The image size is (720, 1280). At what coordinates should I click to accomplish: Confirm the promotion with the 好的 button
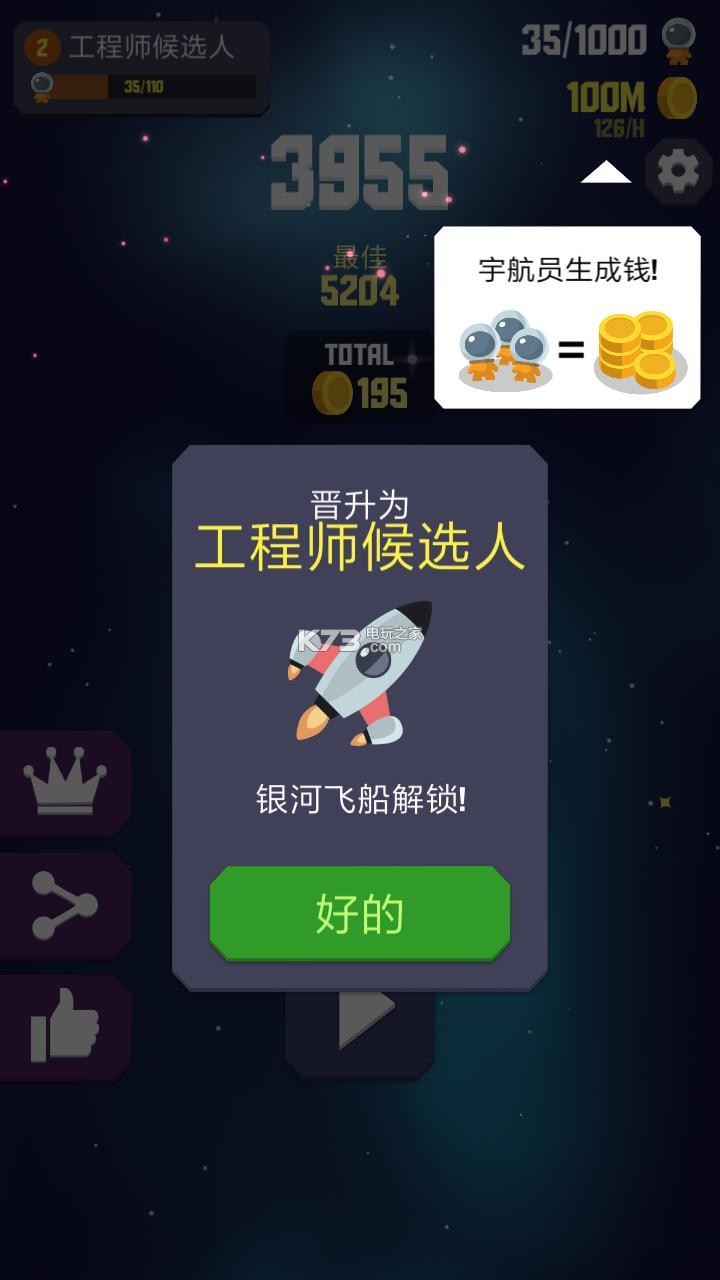[x=360, y=913]
